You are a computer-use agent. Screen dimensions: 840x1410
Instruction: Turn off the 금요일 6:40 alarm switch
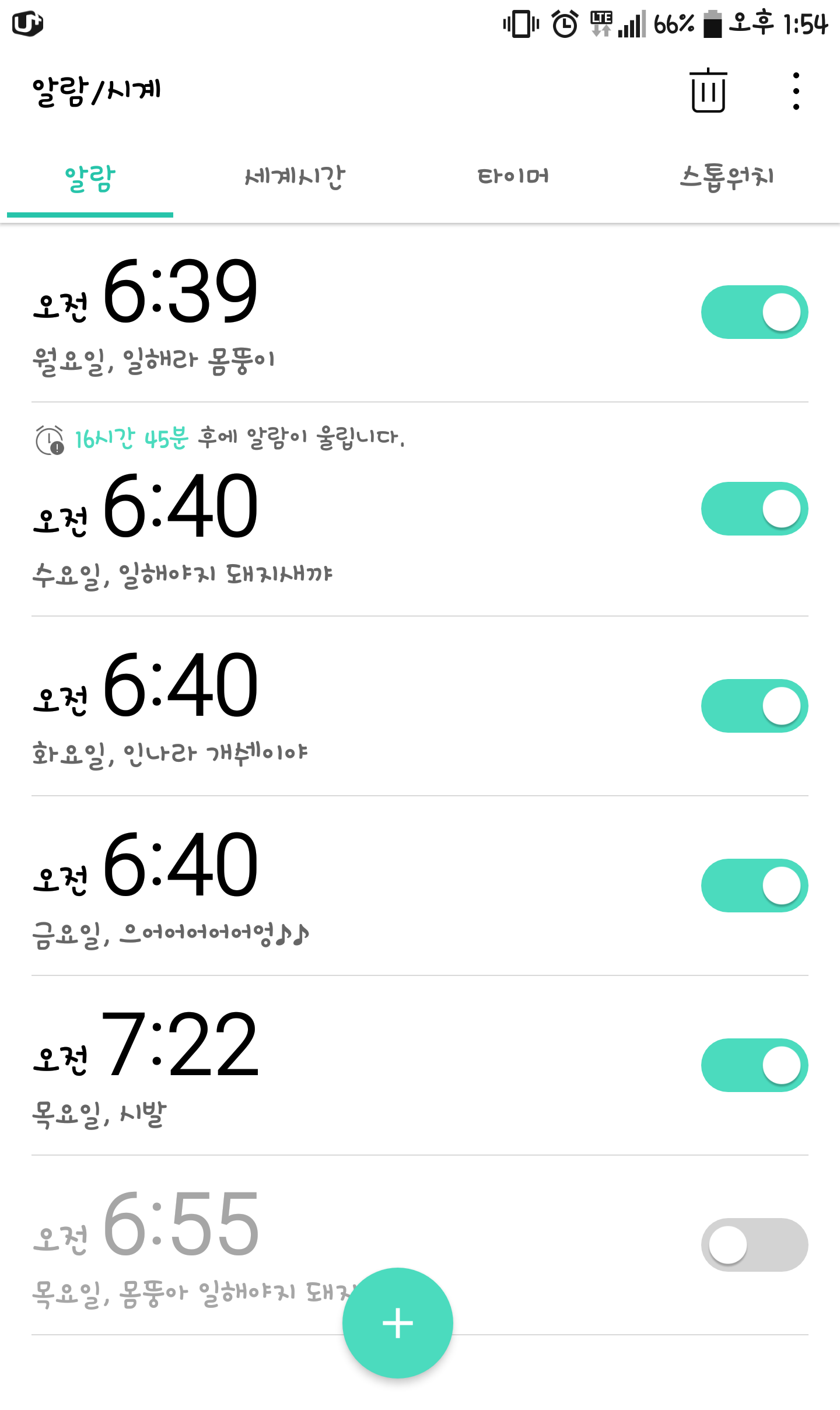click(754, 886)
